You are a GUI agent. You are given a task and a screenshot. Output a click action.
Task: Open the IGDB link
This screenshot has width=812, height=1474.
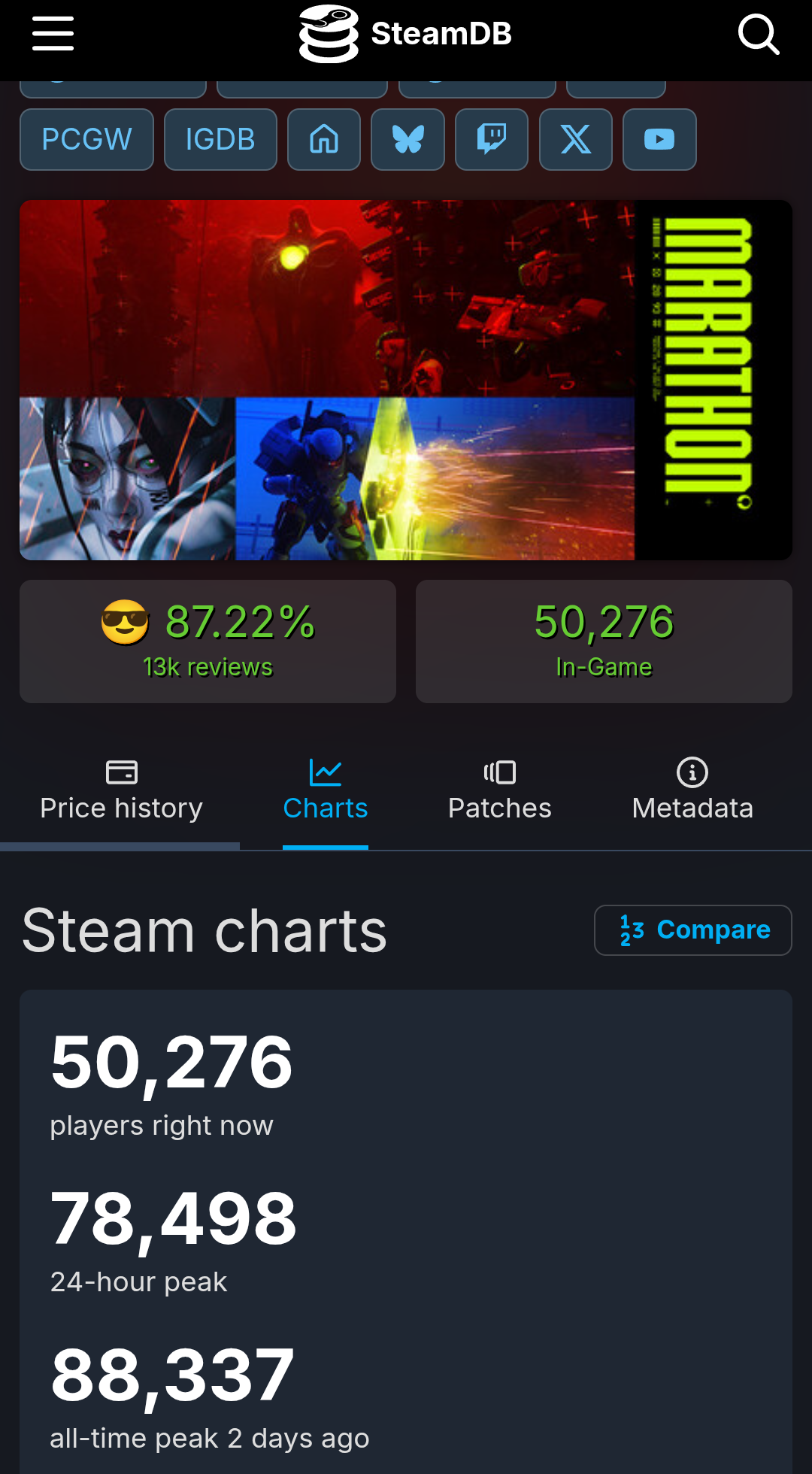[x=220, y=140]
